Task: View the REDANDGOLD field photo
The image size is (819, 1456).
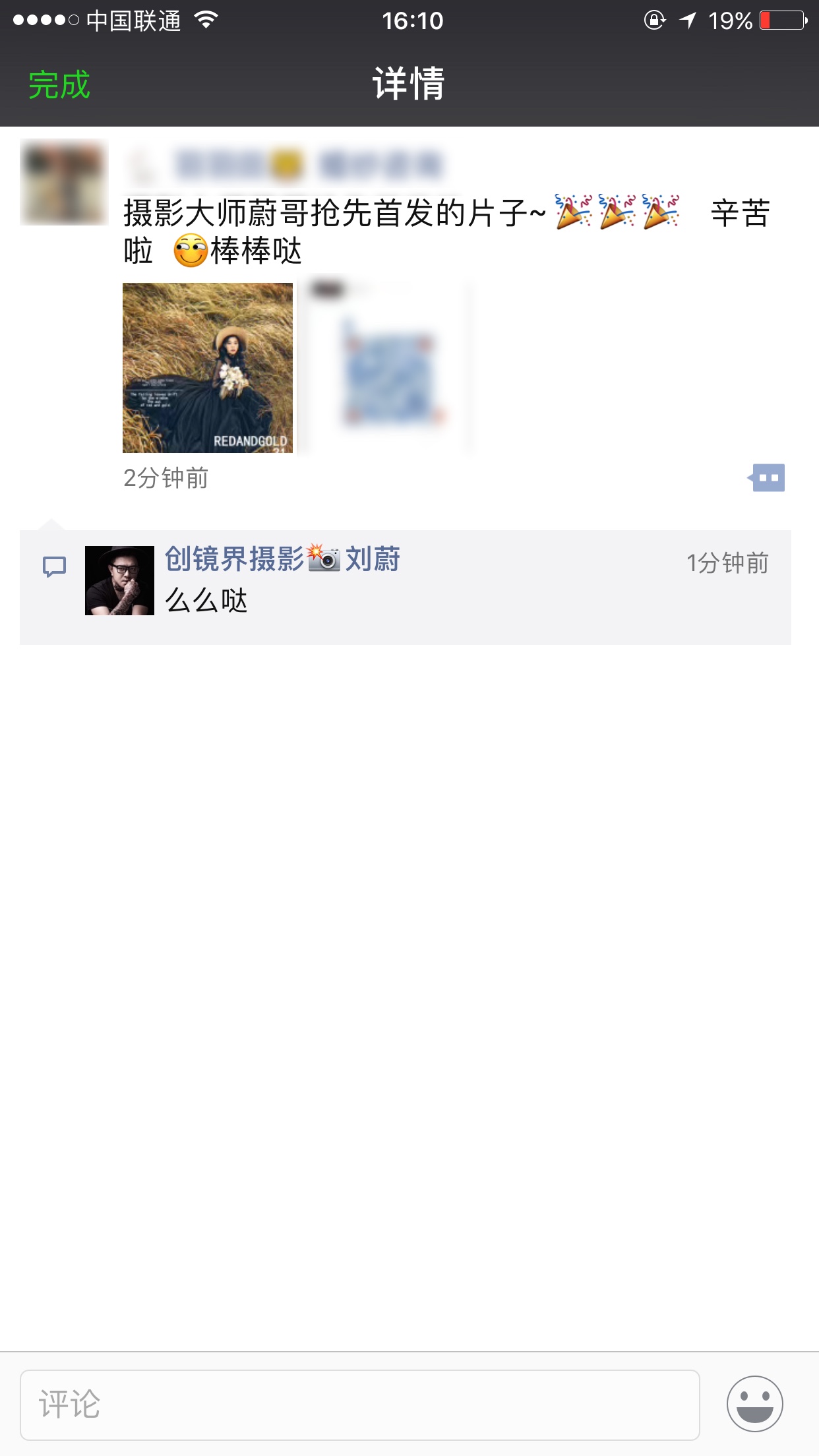Action: (x=208, y=368)
